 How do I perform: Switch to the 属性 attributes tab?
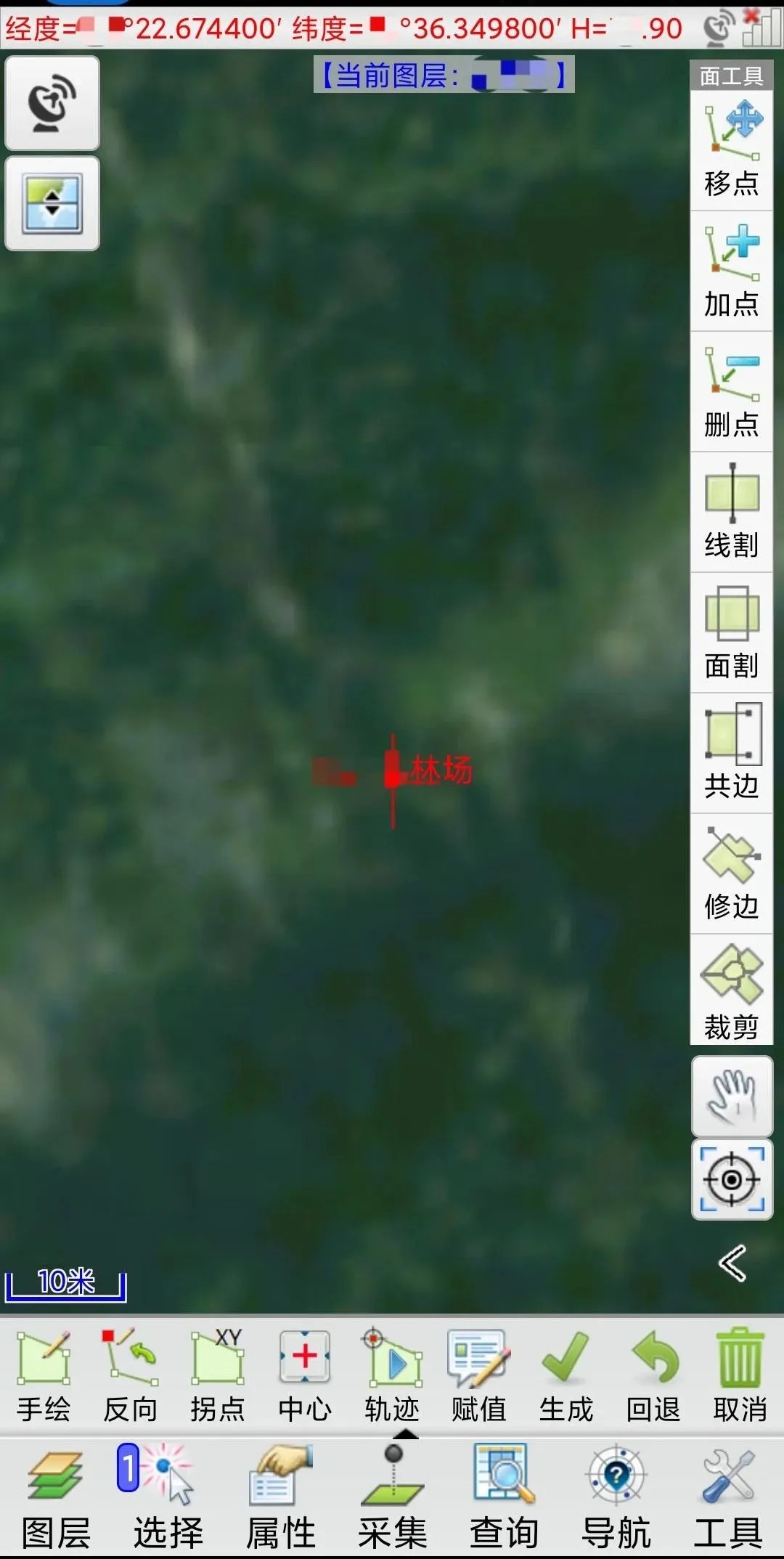point(280,1498)
